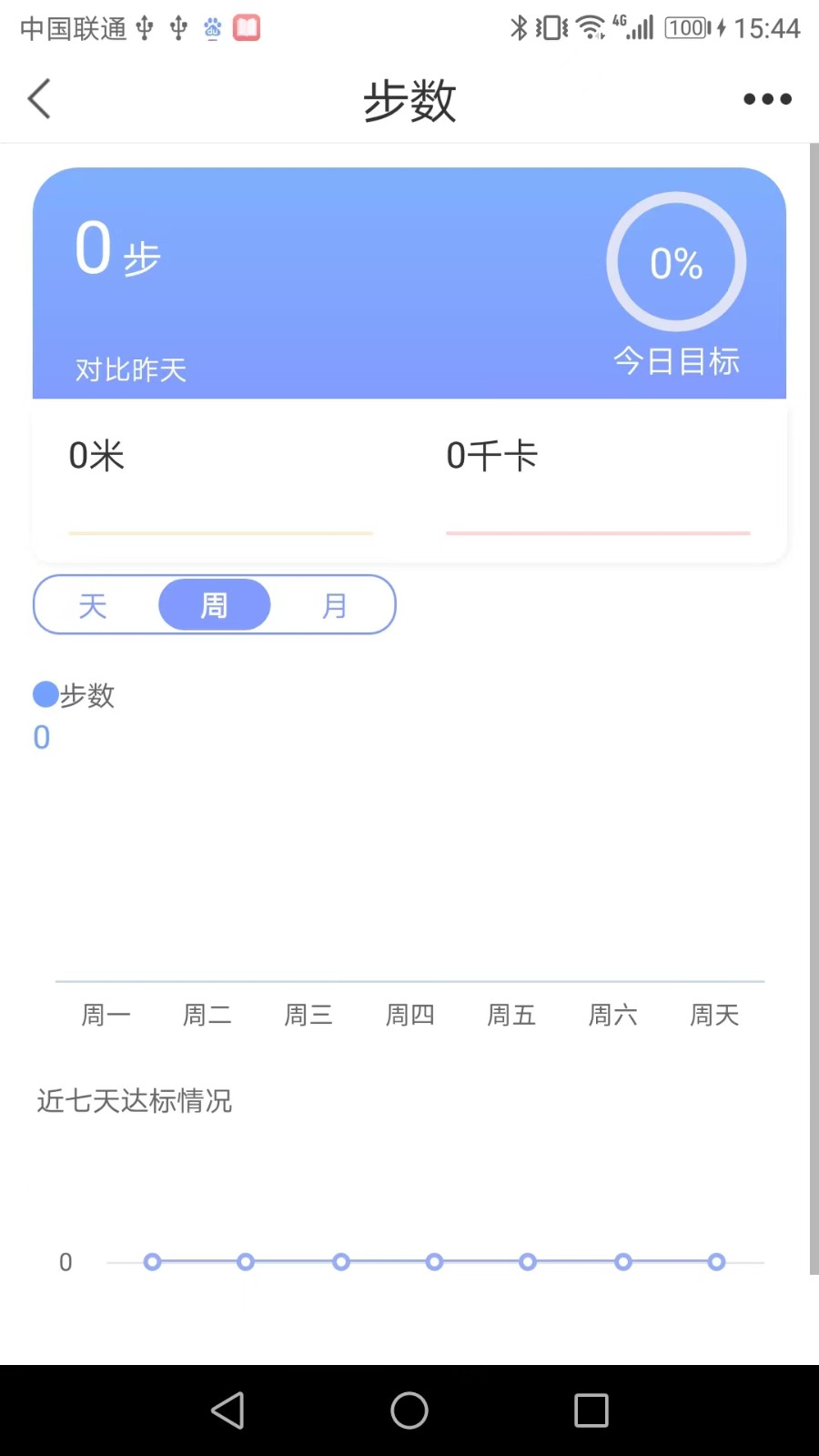Image resolution: width=819 pixels, height=1456 pixels.
Task: Open recent apps from navigation bar
Action: (x=591, y=1410)
